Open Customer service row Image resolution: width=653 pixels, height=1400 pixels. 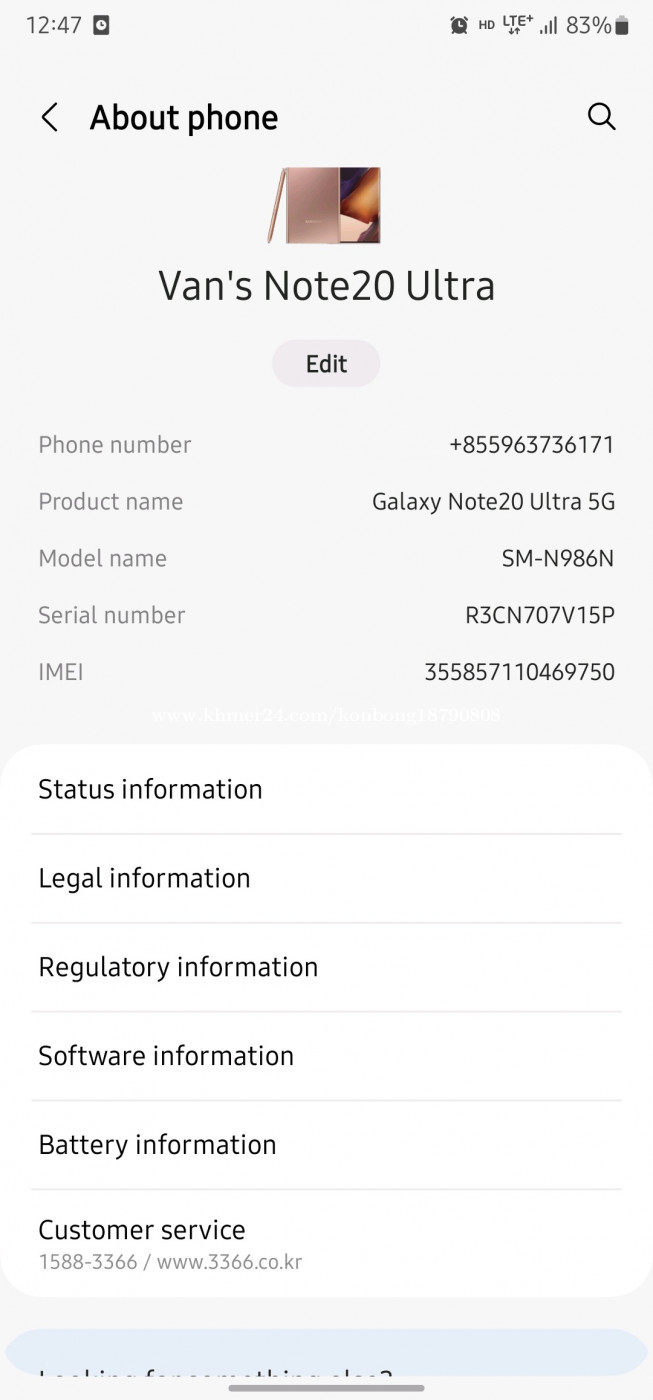click(x=326, y=1243)
